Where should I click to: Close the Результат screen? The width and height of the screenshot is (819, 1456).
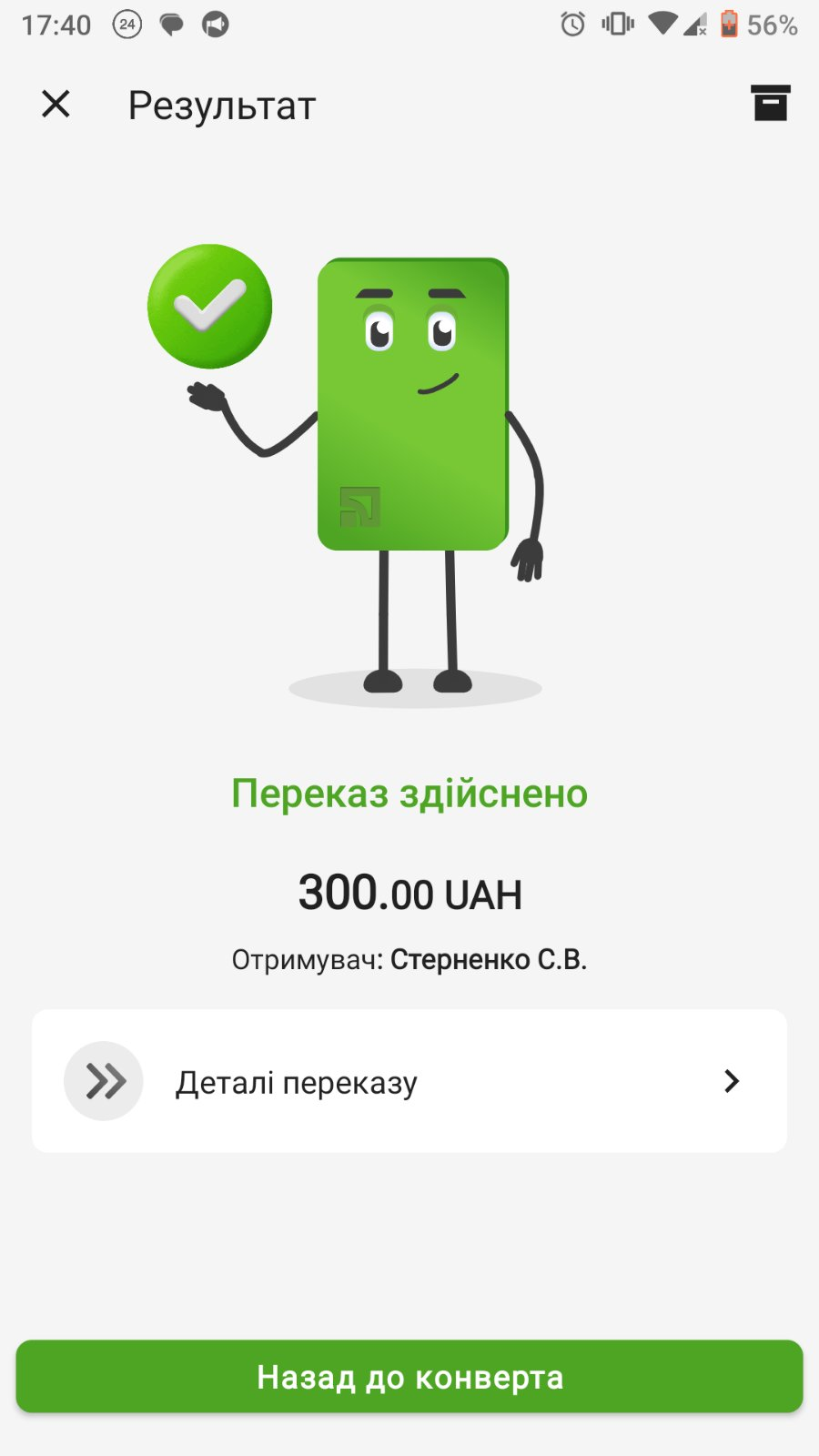coord(56,104)
